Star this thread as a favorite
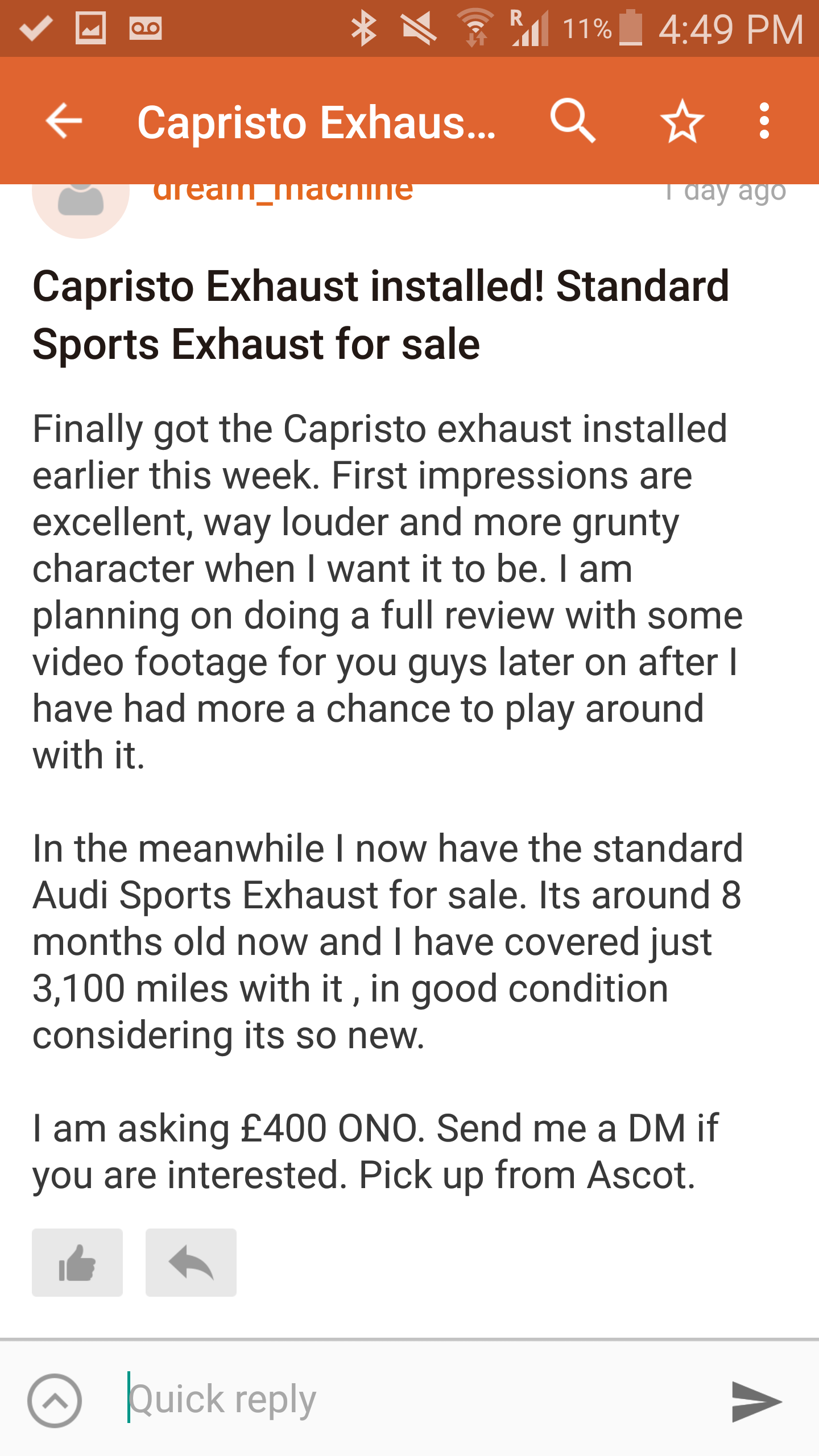 (x=681, y=121)
